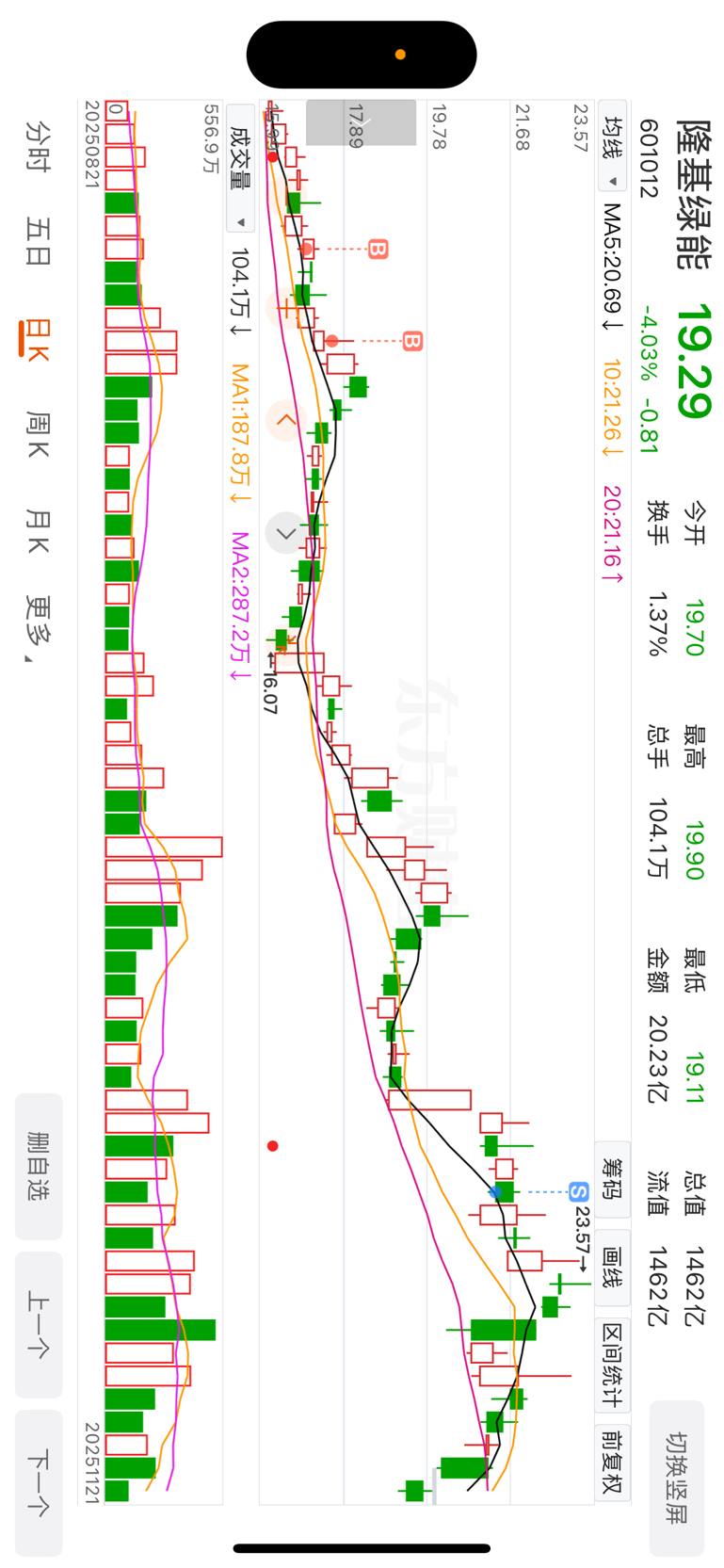Show the 月K monthly chart

pos(38,532)
